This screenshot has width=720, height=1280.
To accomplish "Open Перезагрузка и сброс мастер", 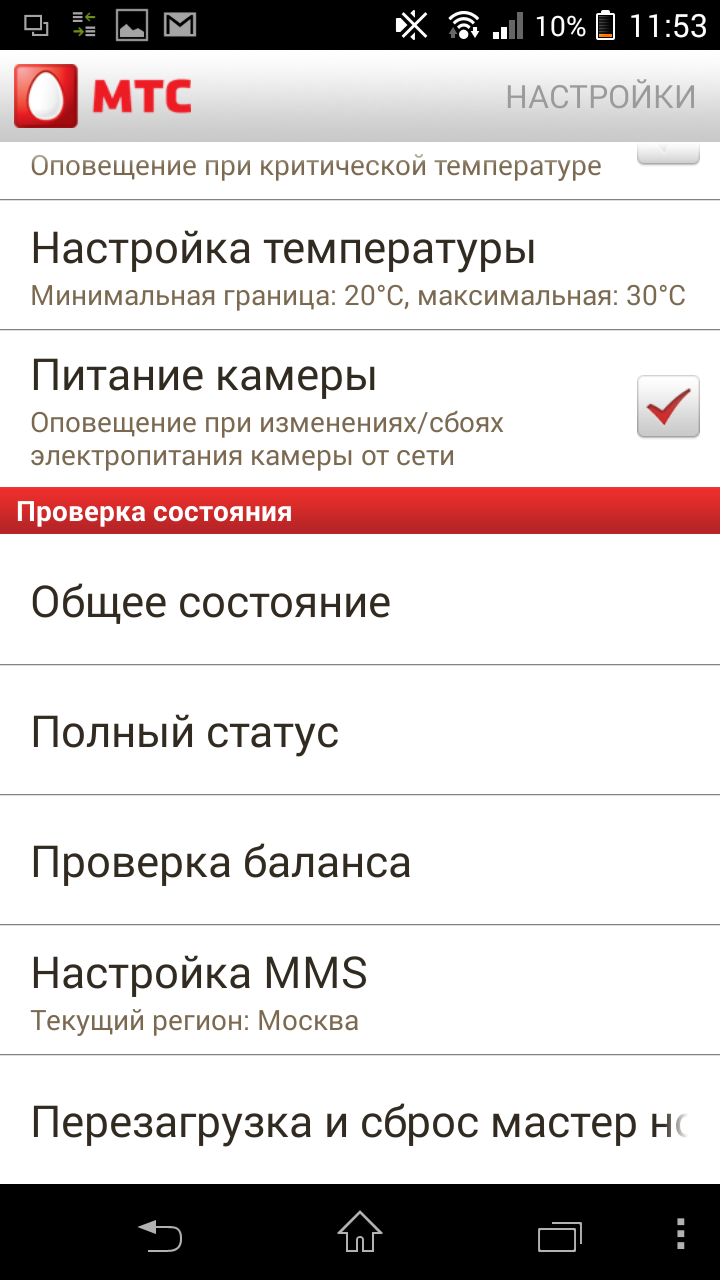I will (x=360, y=1120).
